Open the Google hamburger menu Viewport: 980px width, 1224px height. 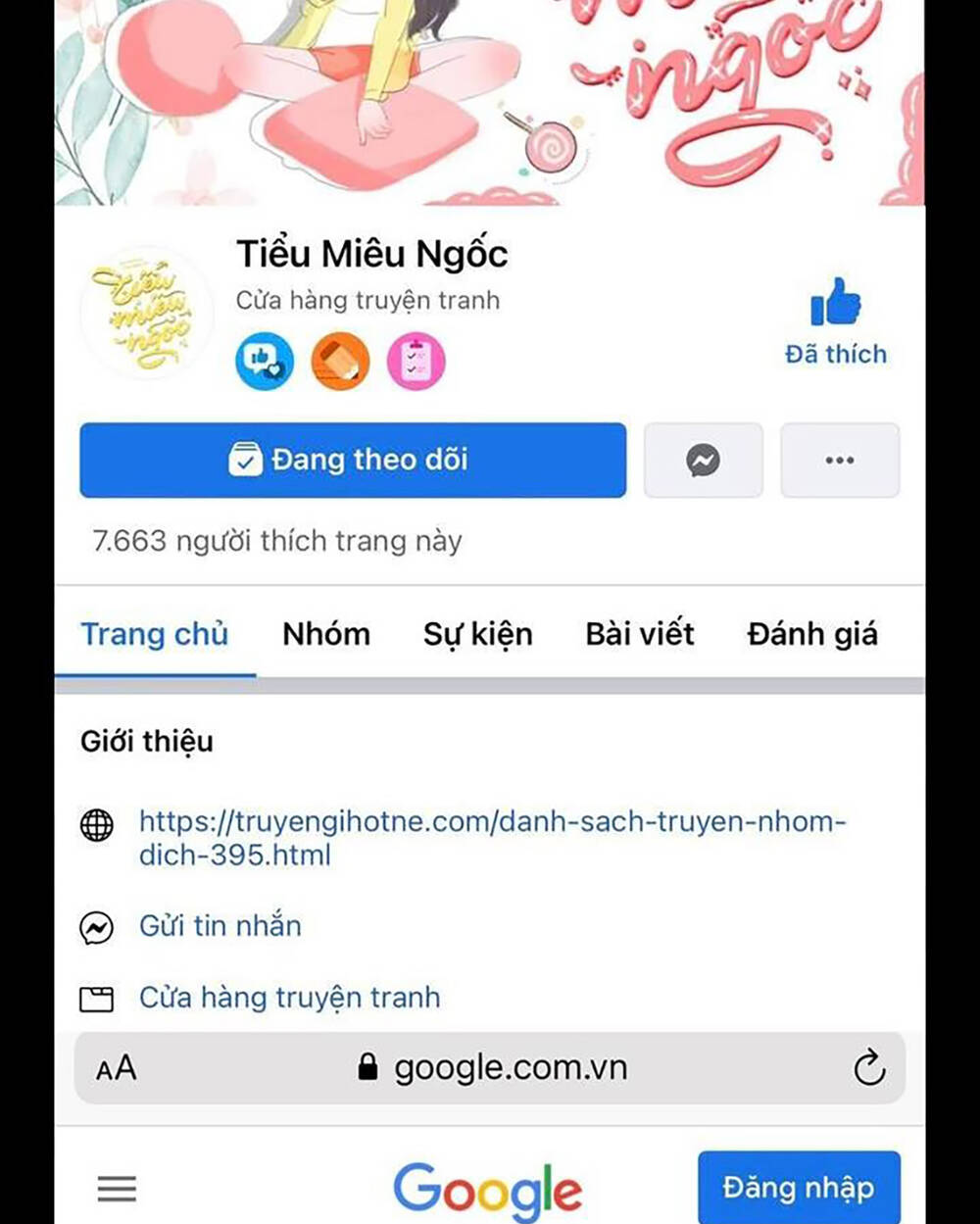(x=117, y=1189)
